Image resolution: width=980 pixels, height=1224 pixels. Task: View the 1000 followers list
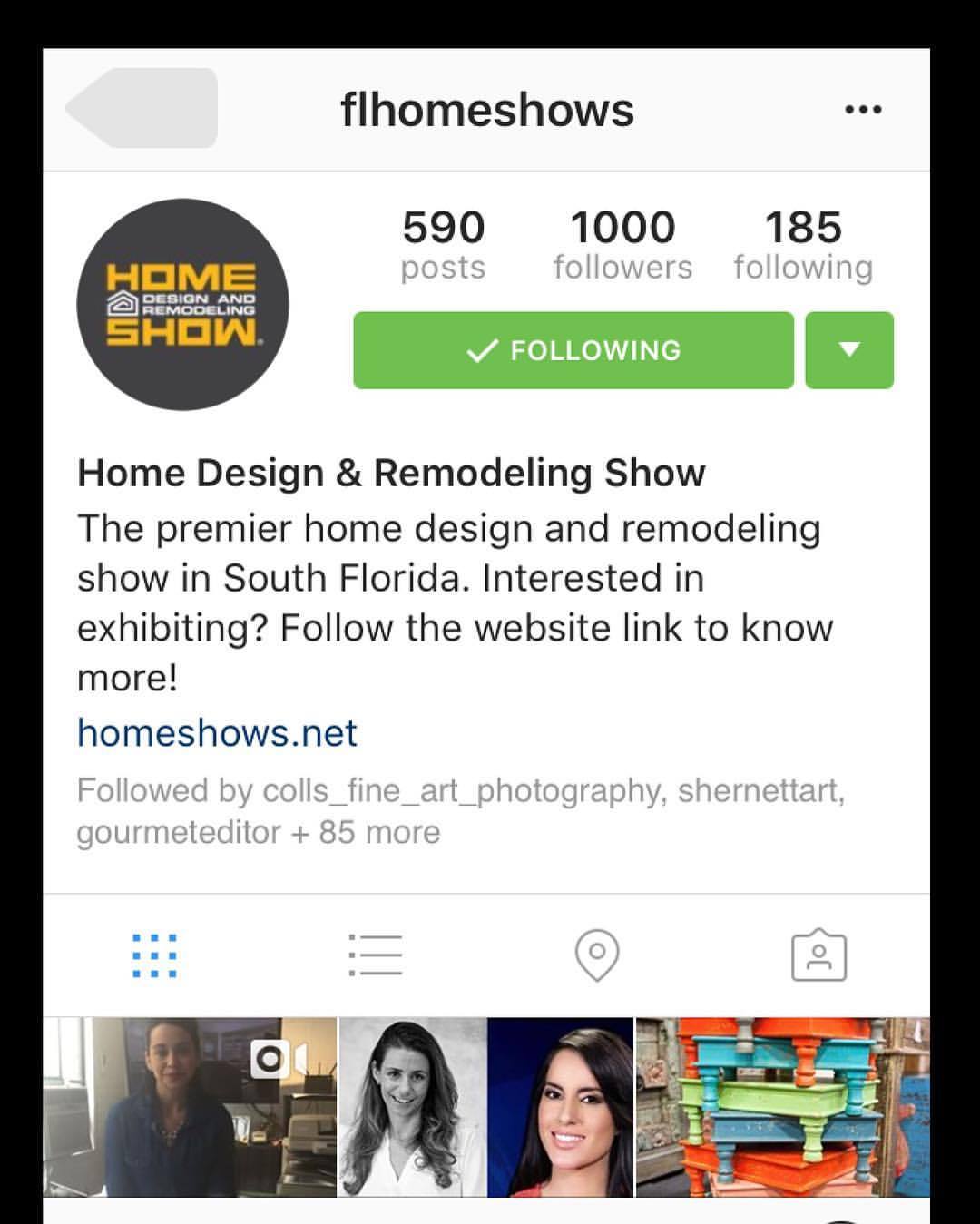click(622, 245)
